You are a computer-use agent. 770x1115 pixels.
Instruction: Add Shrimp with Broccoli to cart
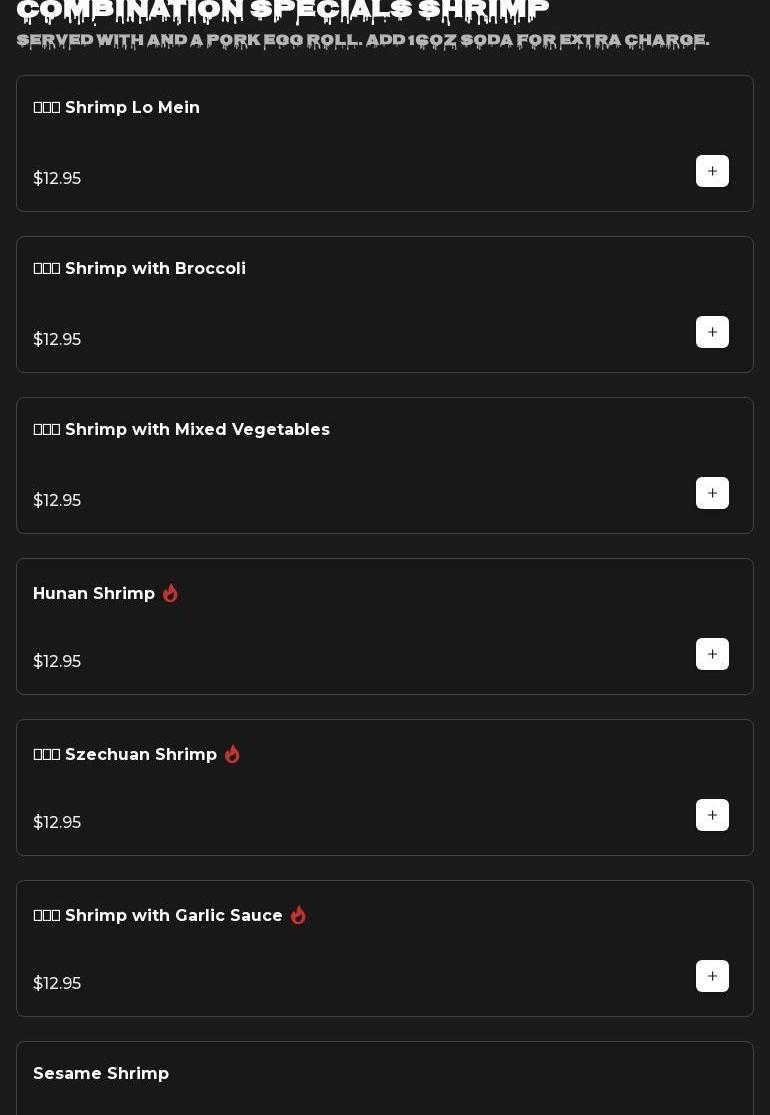tap(712, 332)
